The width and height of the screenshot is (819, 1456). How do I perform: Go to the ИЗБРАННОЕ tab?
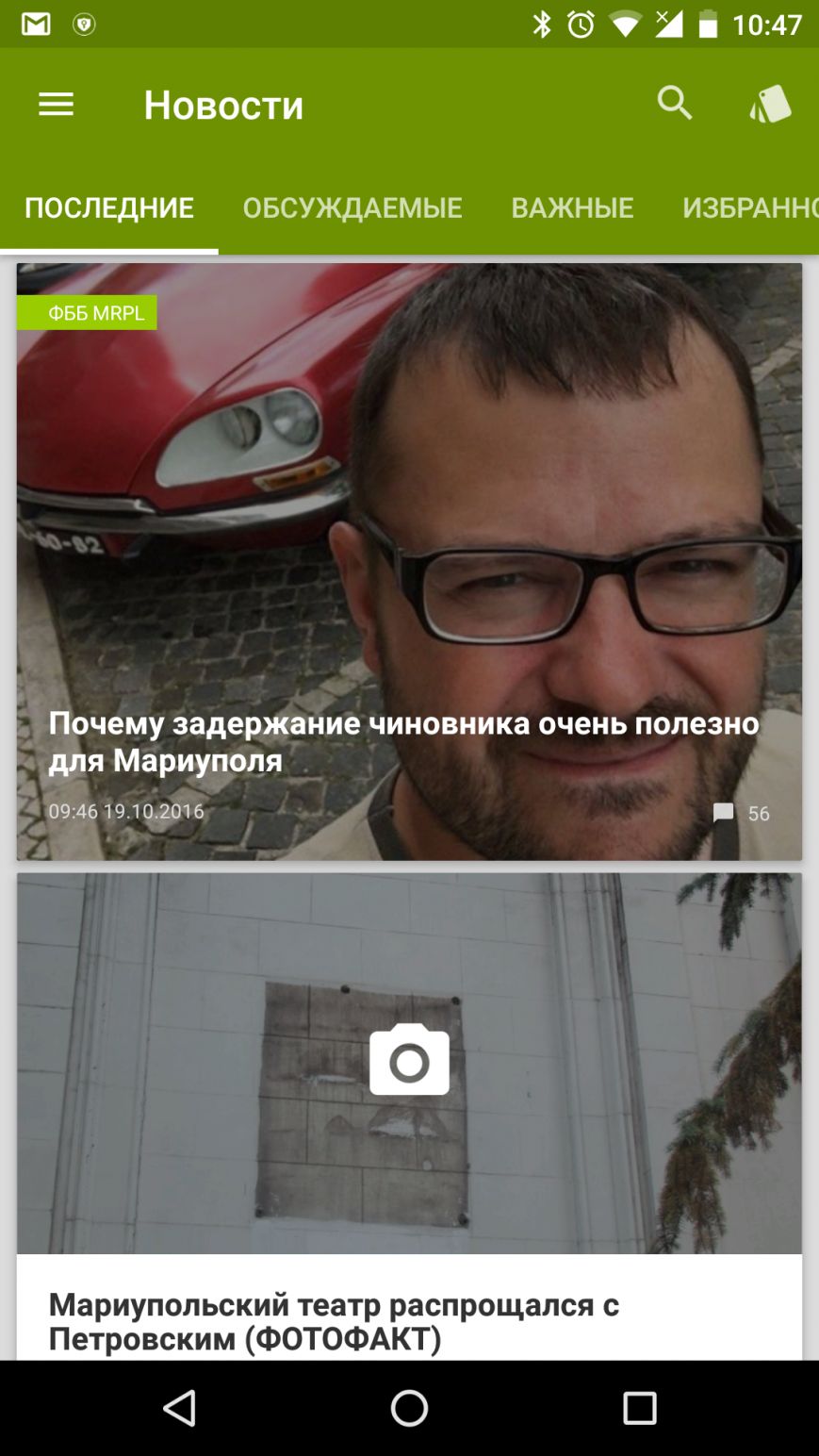click(x=749, y=208)
